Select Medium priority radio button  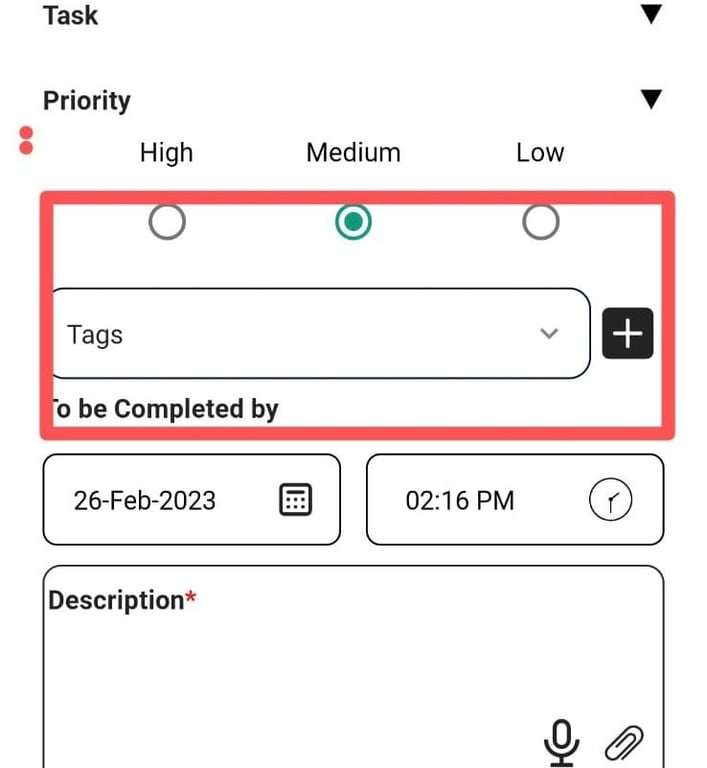[352, 222]
